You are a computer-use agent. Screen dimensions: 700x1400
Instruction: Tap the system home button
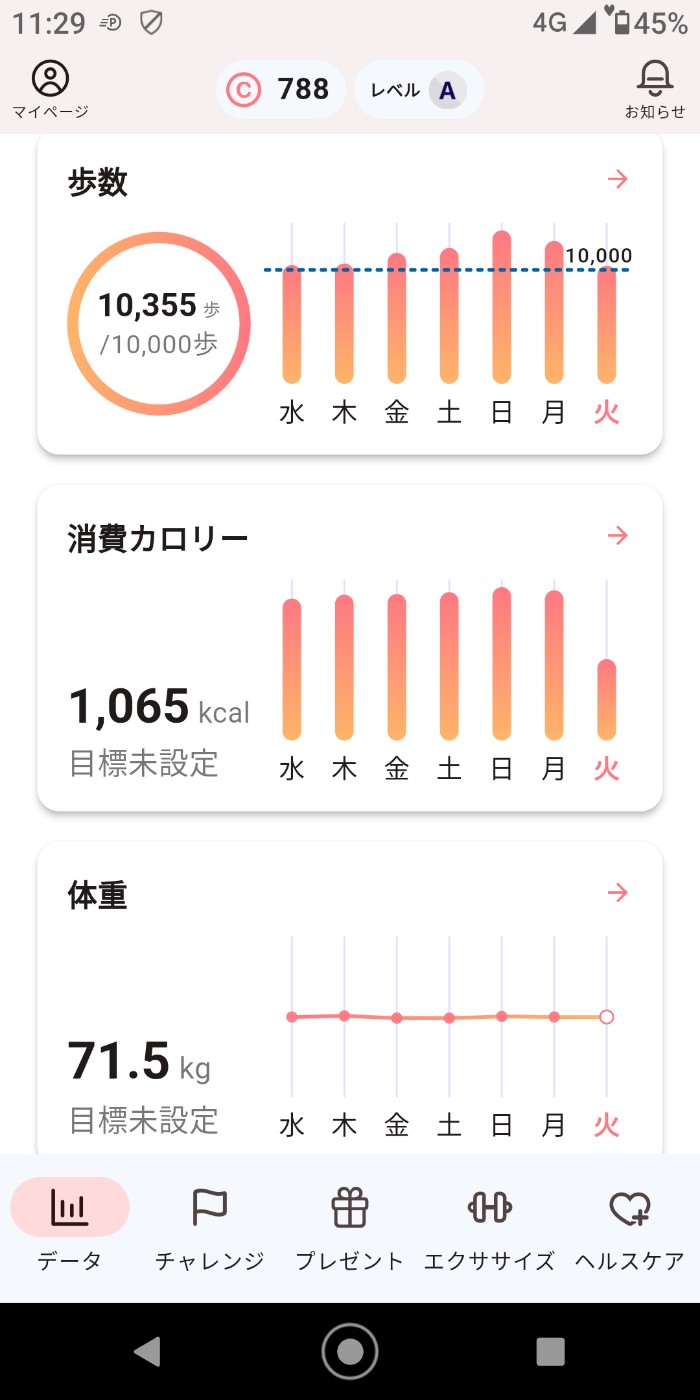tap(350, 1351)
